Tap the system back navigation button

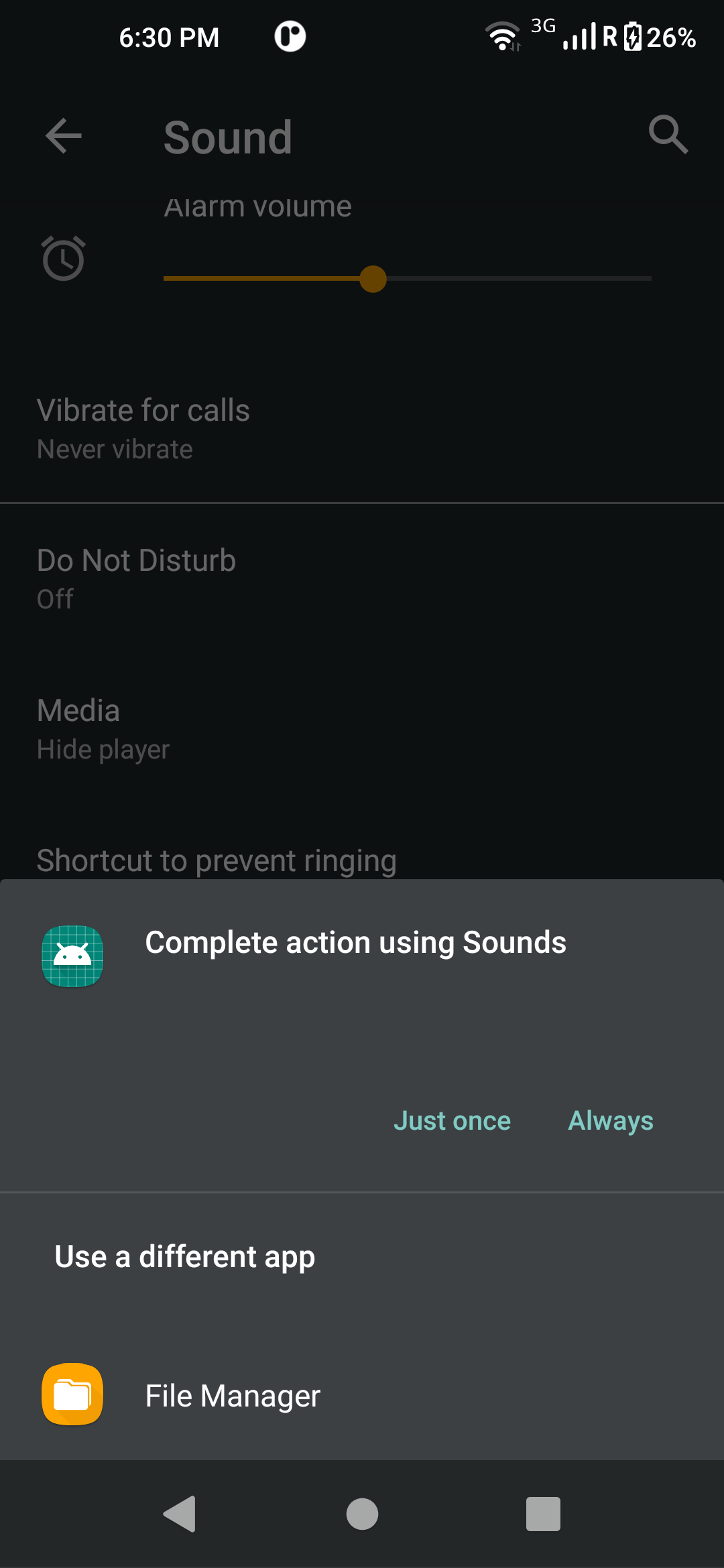(180, 1514)
